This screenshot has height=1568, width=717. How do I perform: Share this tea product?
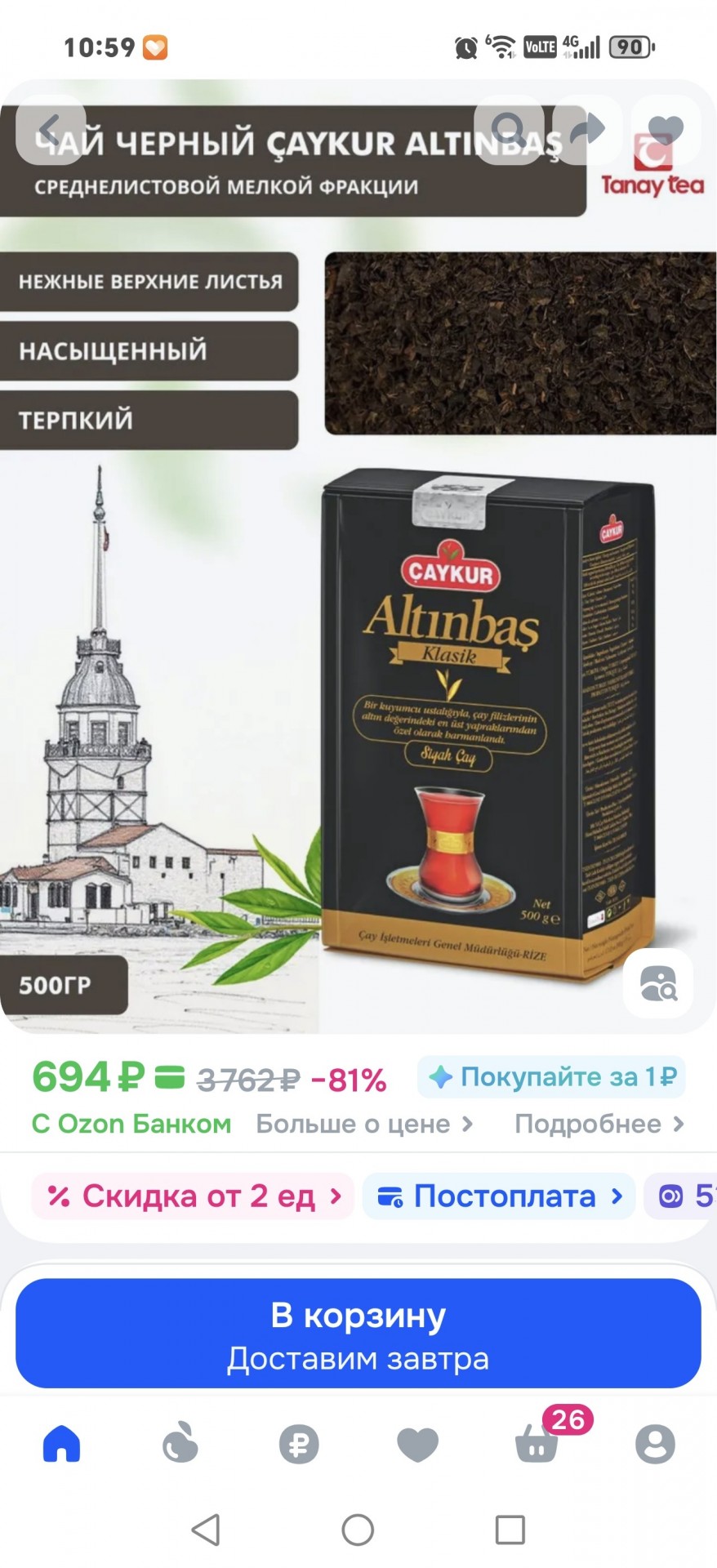pyautogui.click(x=587, y=131)
